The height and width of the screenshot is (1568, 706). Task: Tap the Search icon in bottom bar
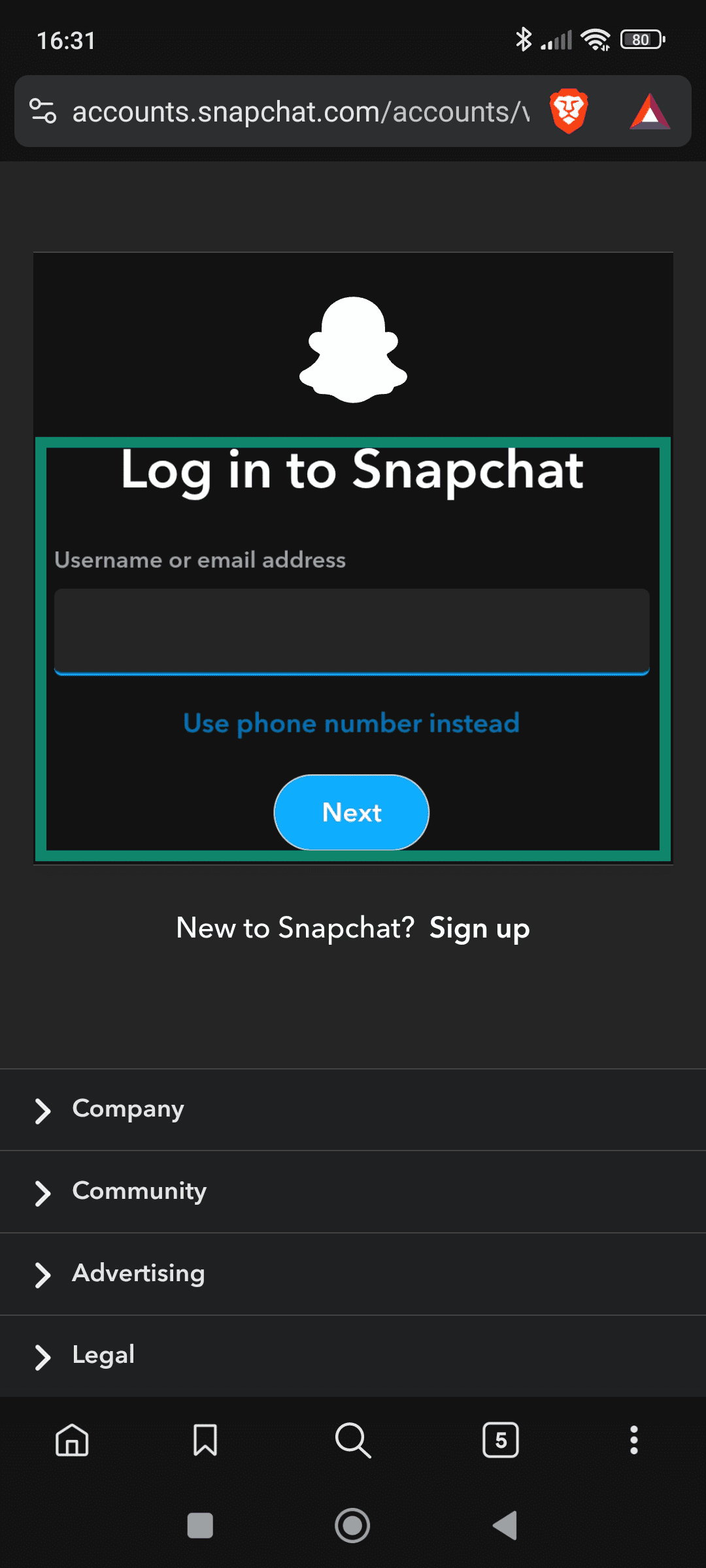353,1440
